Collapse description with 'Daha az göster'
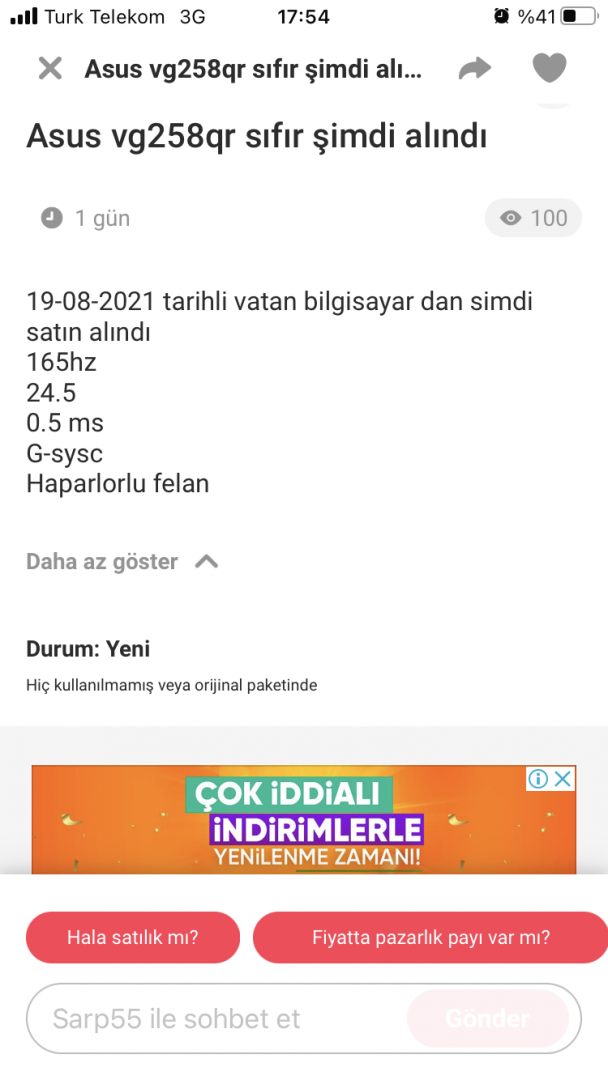The width and height of the screenshot is (608, 1080). (122, 562)
